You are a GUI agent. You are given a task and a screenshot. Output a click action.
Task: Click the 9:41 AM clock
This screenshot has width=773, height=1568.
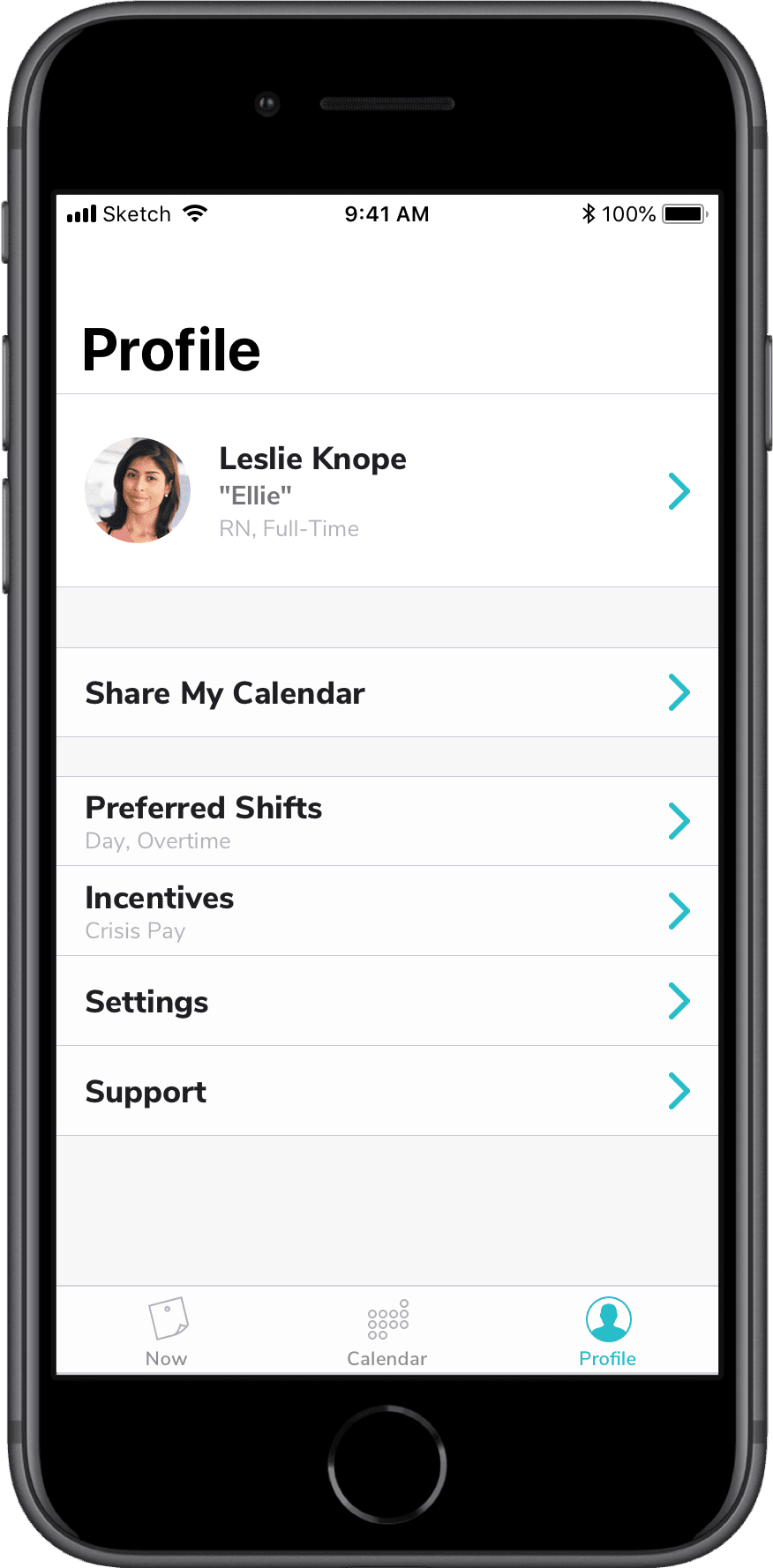coord(386,213)
